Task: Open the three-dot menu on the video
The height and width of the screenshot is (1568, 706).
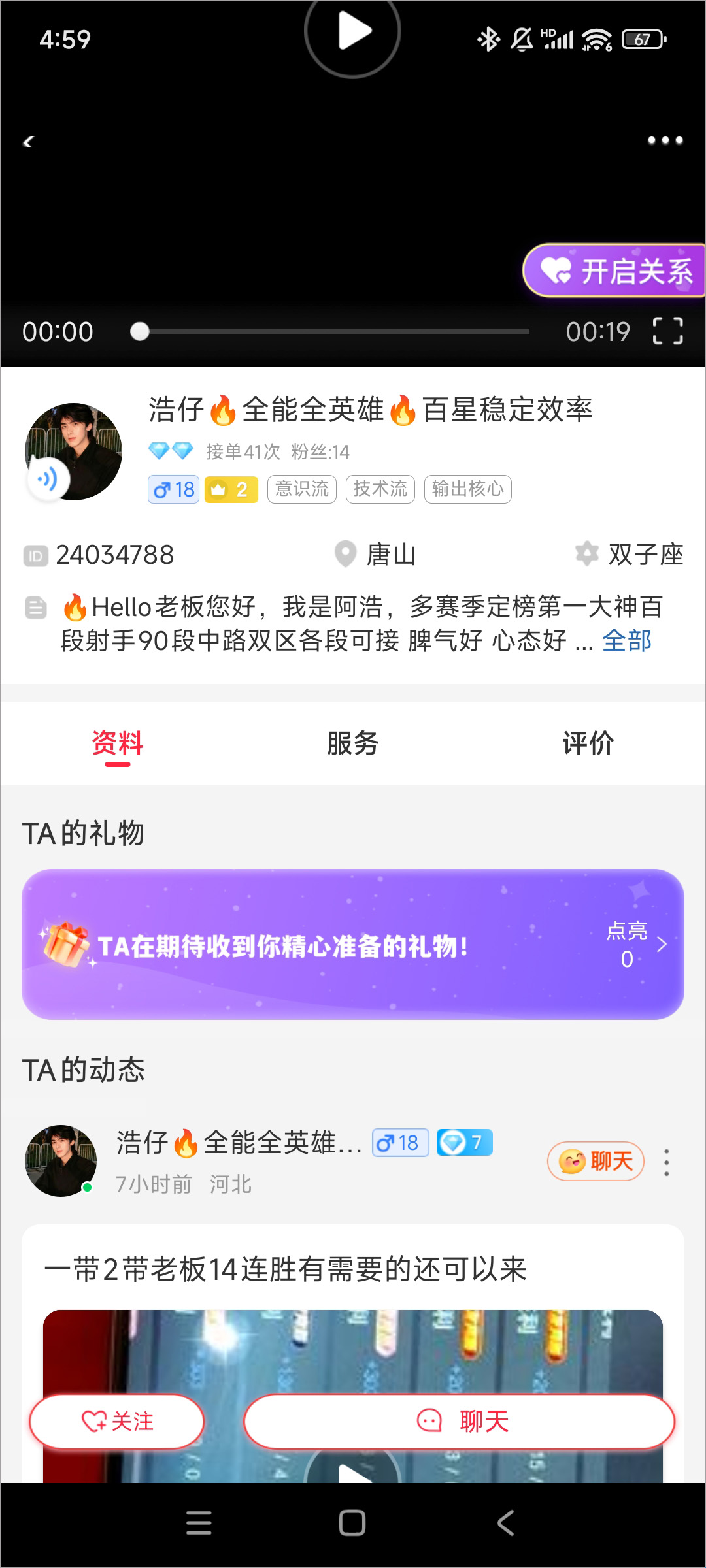Action: coord(665,140)
